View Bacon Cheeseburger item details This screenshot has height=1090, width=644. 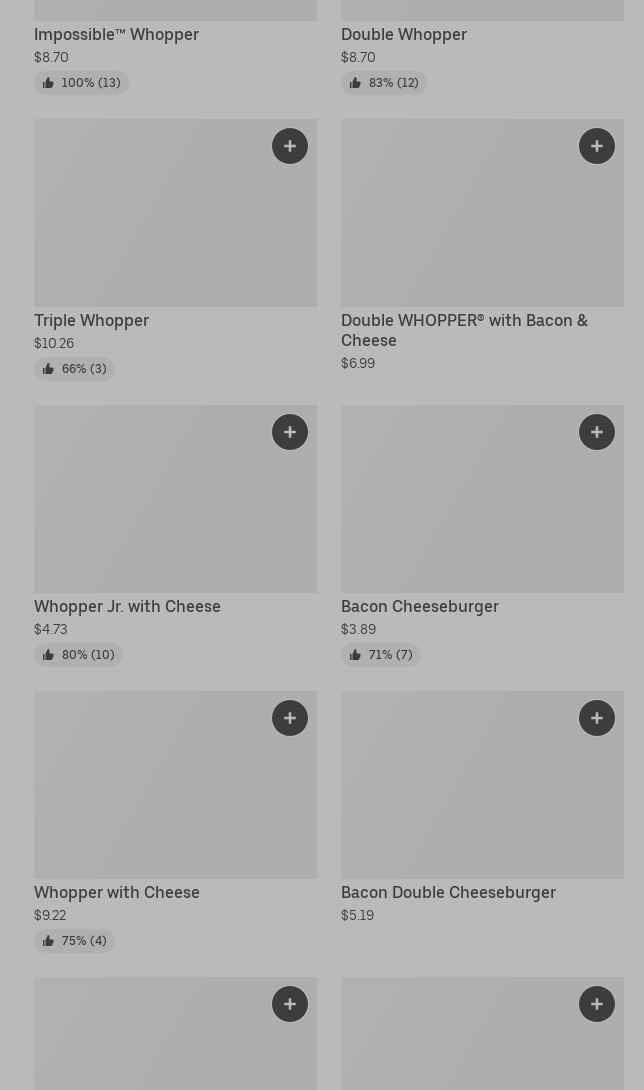click(x=460, y=515)
